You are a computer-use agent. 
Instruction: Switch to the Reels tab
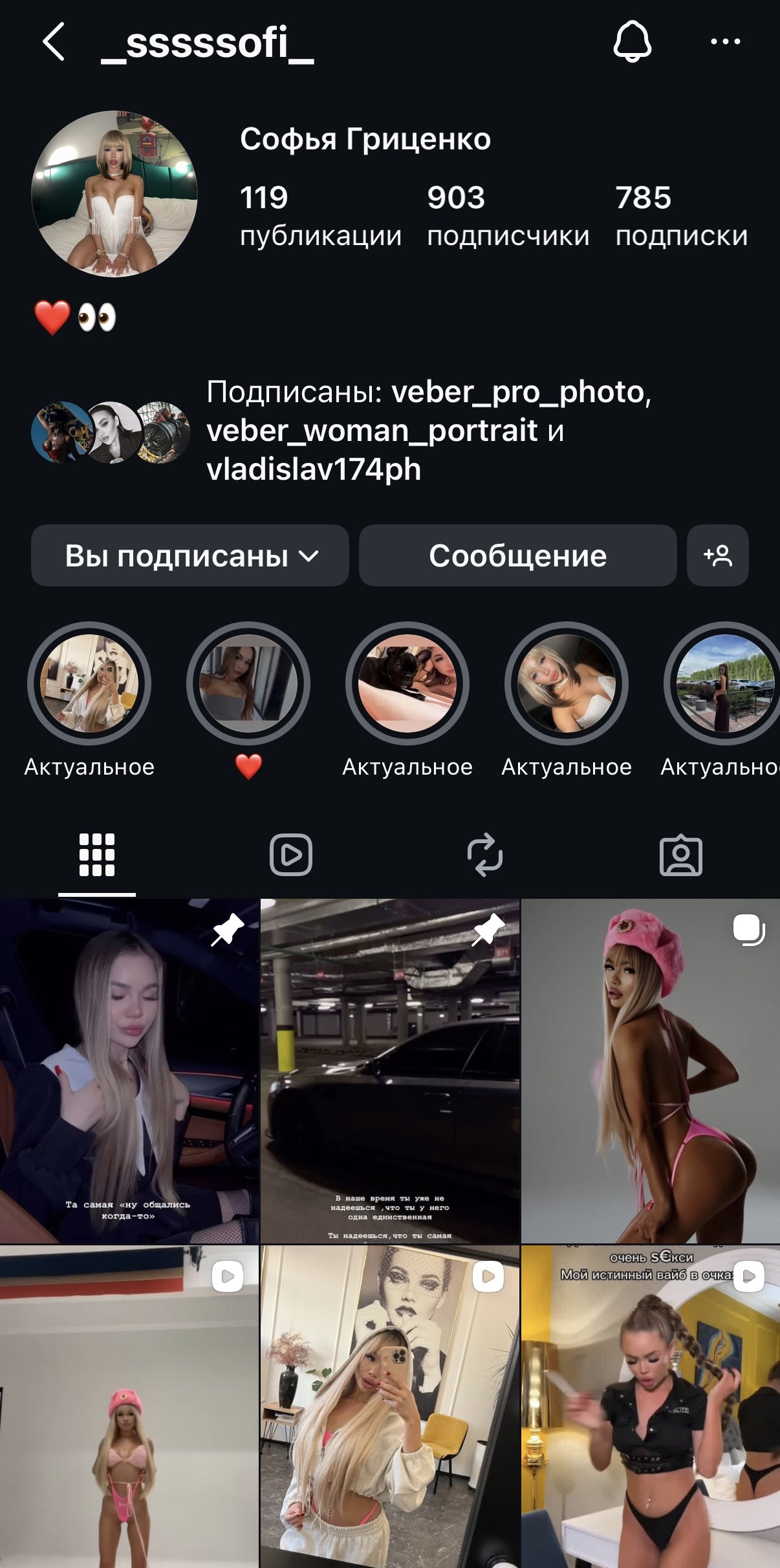pos(291,855)
